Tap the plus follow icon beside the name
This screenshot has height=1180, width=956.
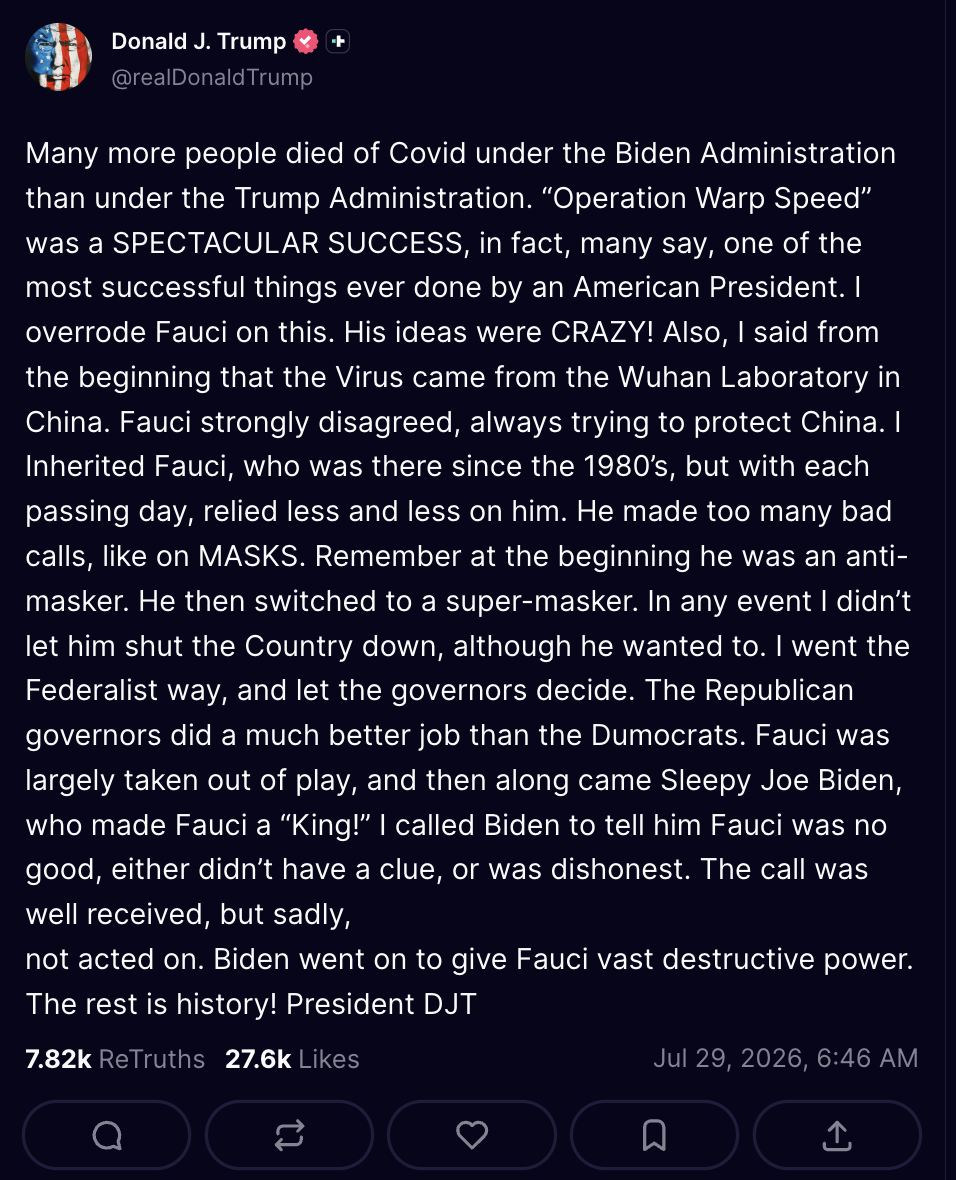click(338, 41)
